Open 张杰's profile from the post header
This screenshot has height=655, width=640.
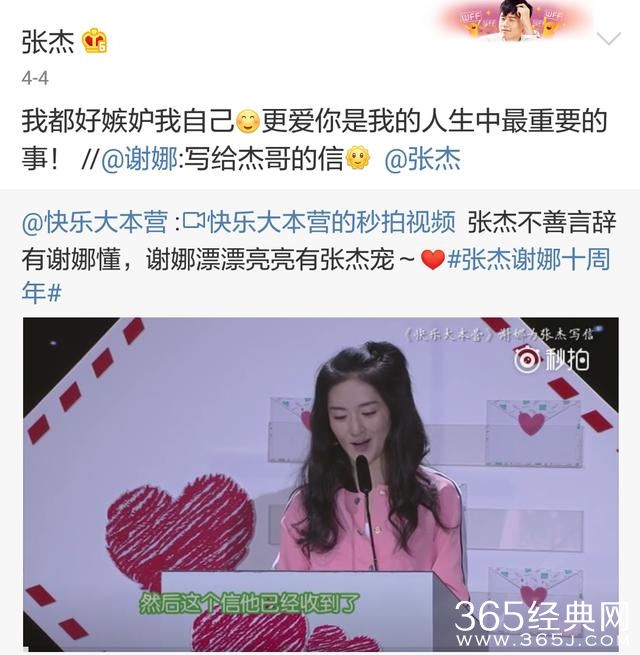pos(46,42)
